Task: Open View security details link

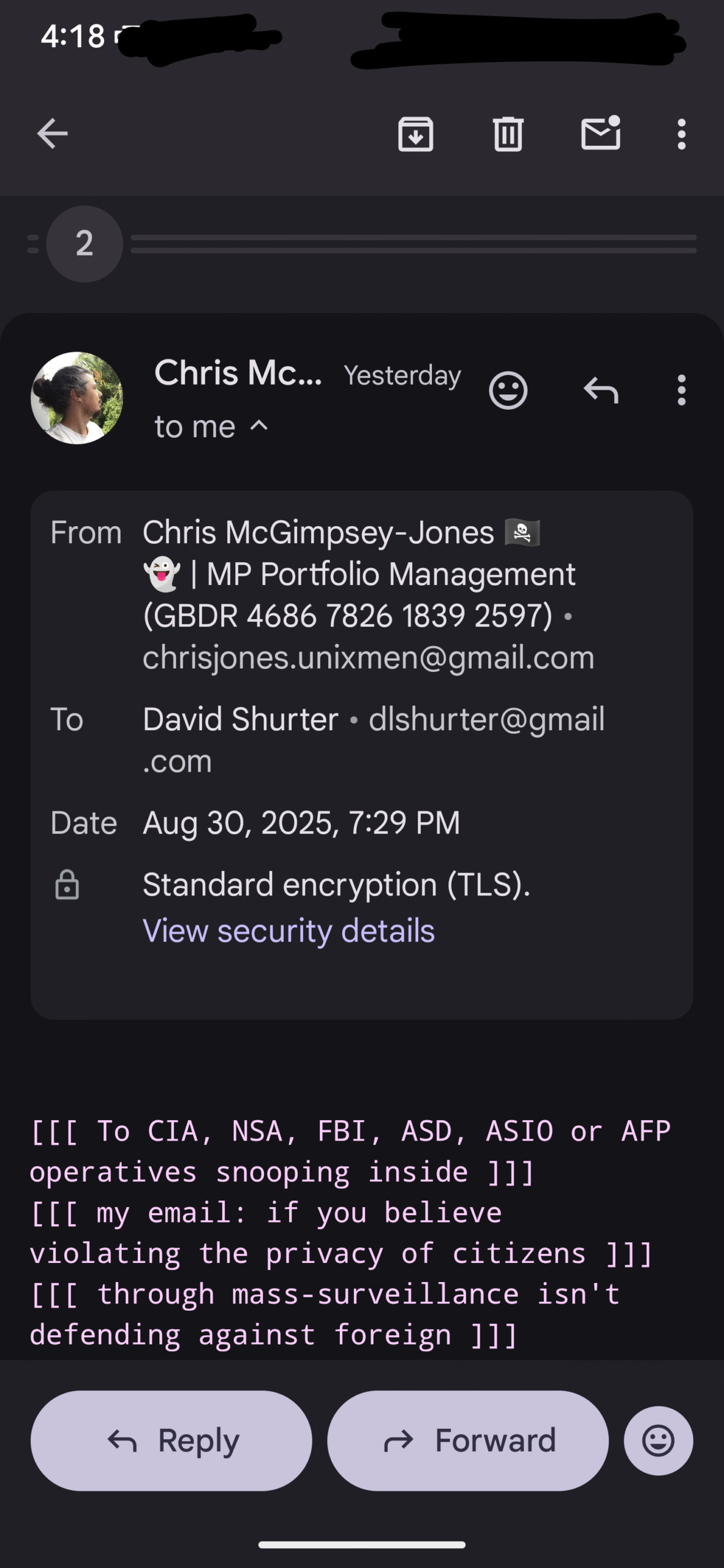Action: tap(288, 930)
